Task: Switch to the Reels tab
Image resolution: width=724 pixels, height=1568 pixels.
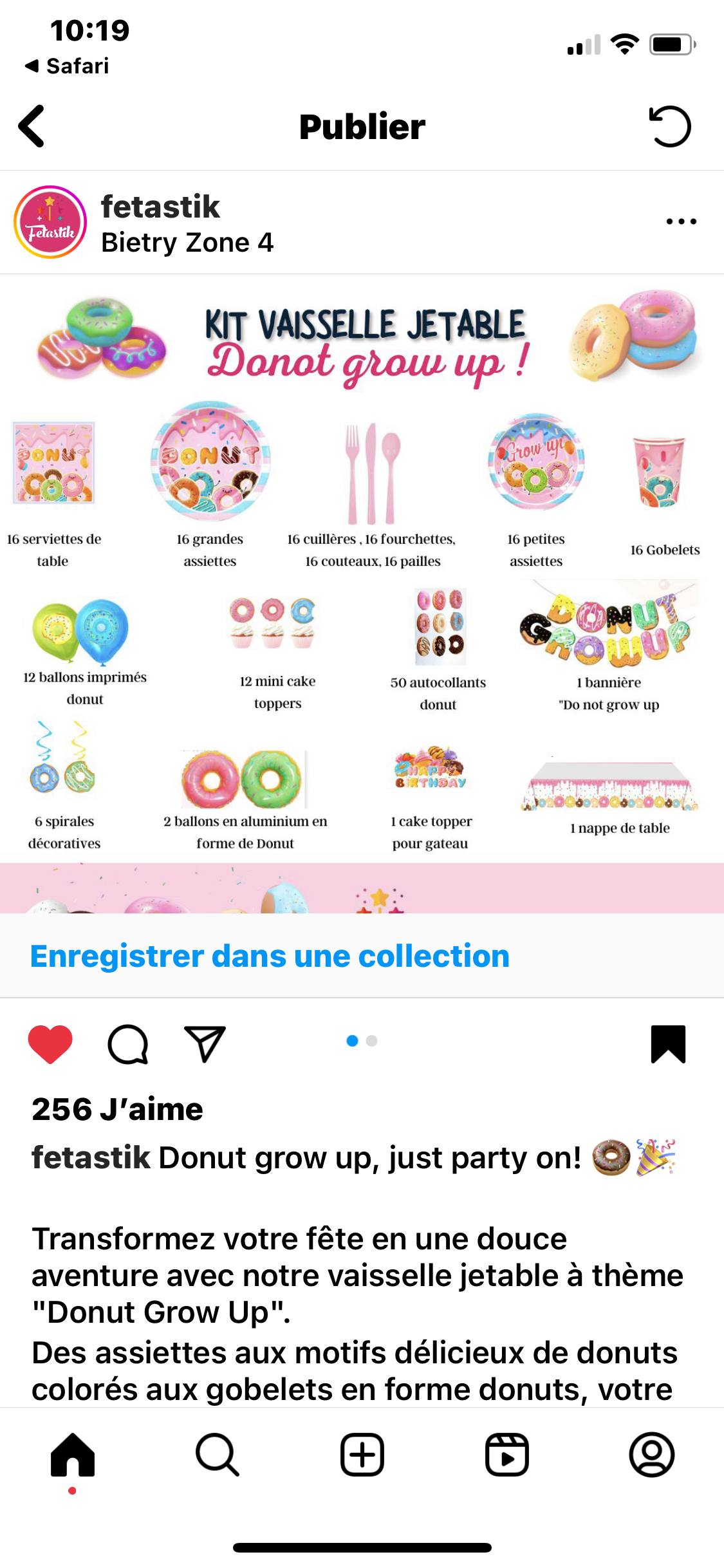Action: coord(507,1455)
